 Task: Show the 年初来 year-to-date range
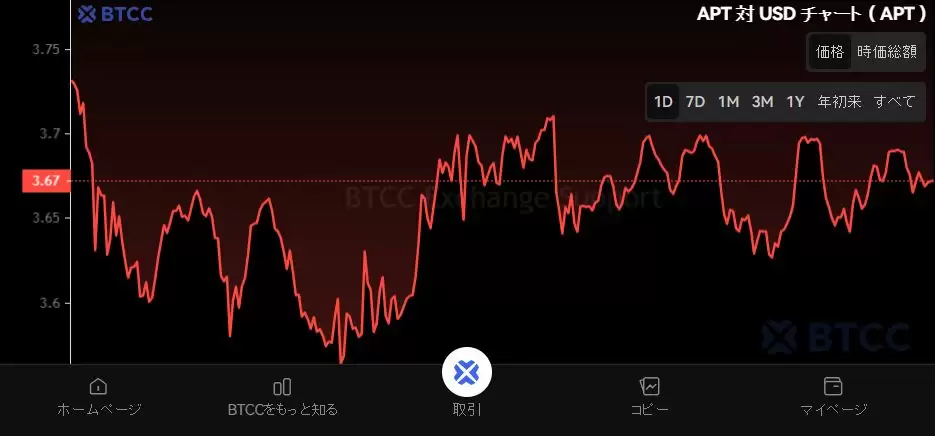(839, 101)
